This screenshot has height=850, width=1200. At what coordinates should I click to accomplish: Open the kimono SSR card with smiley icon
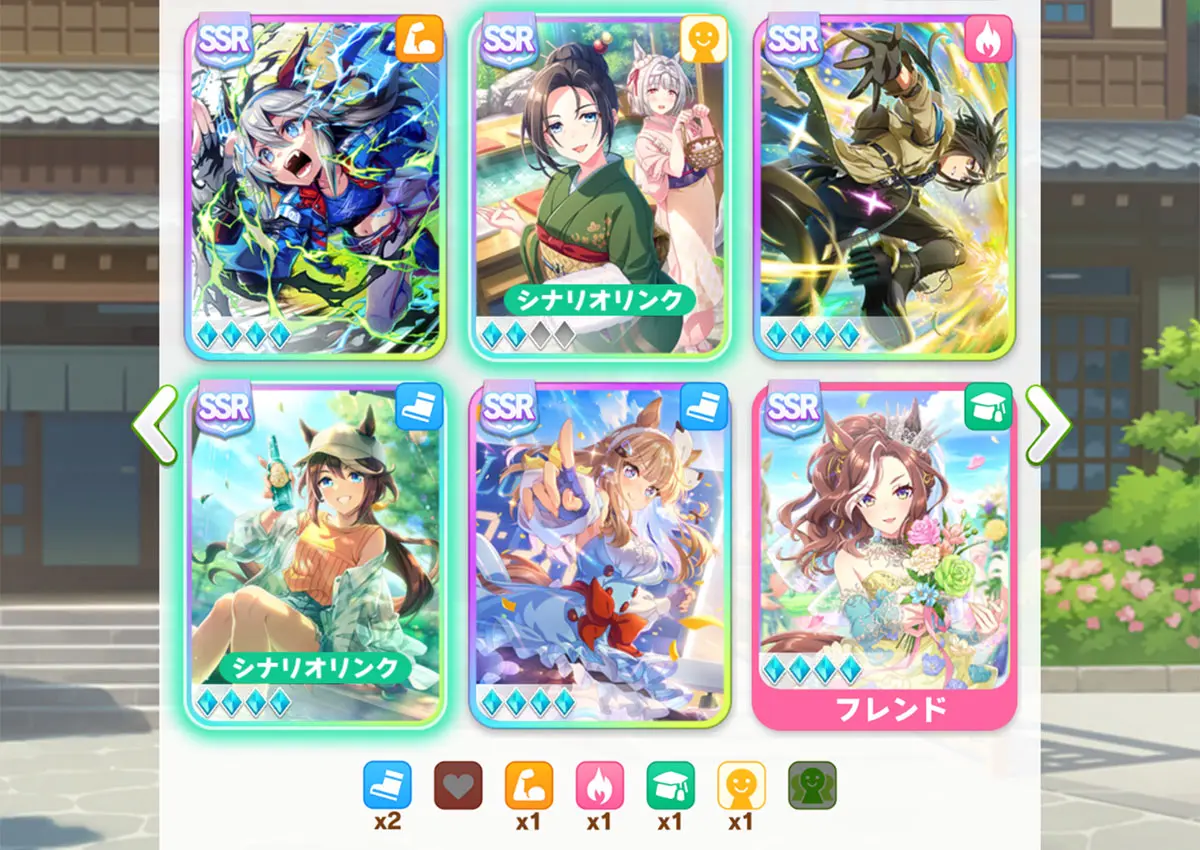tap(599, 186)
